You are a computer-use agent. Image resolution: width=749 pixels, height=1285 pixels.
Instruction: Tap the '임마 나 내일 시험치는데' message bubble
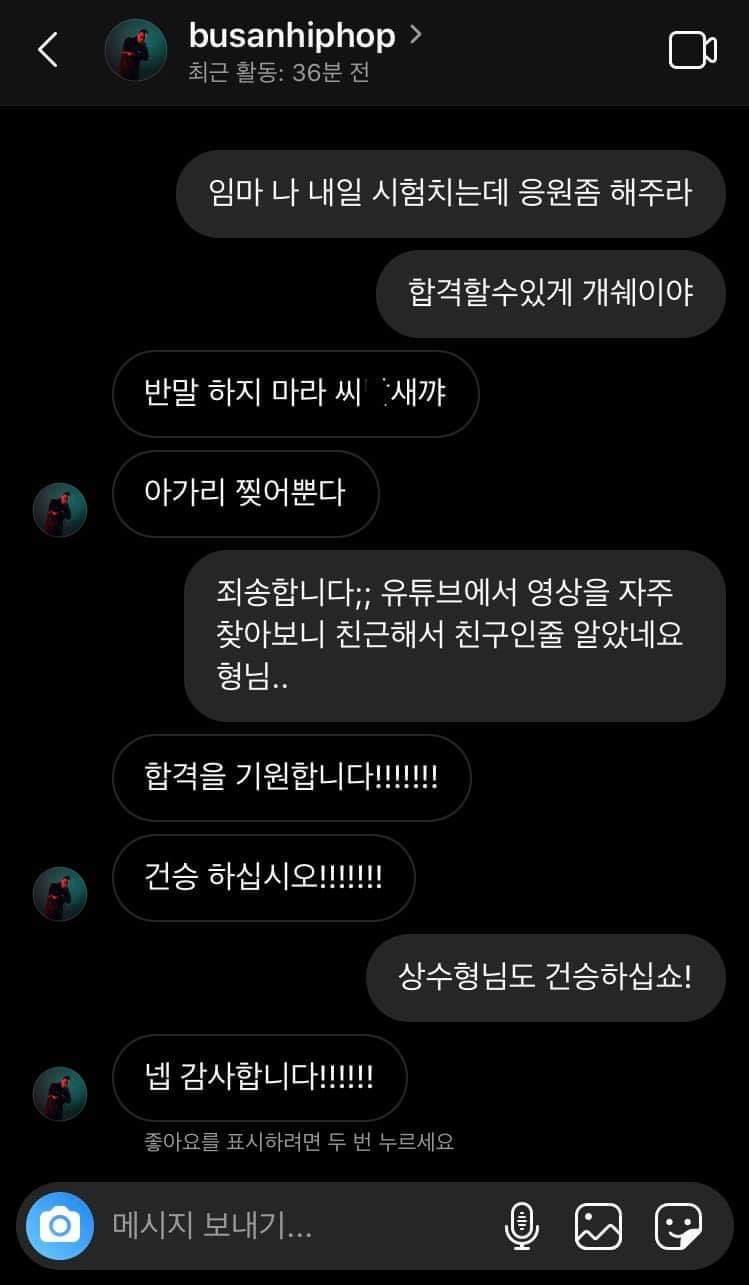click(450, 194)
